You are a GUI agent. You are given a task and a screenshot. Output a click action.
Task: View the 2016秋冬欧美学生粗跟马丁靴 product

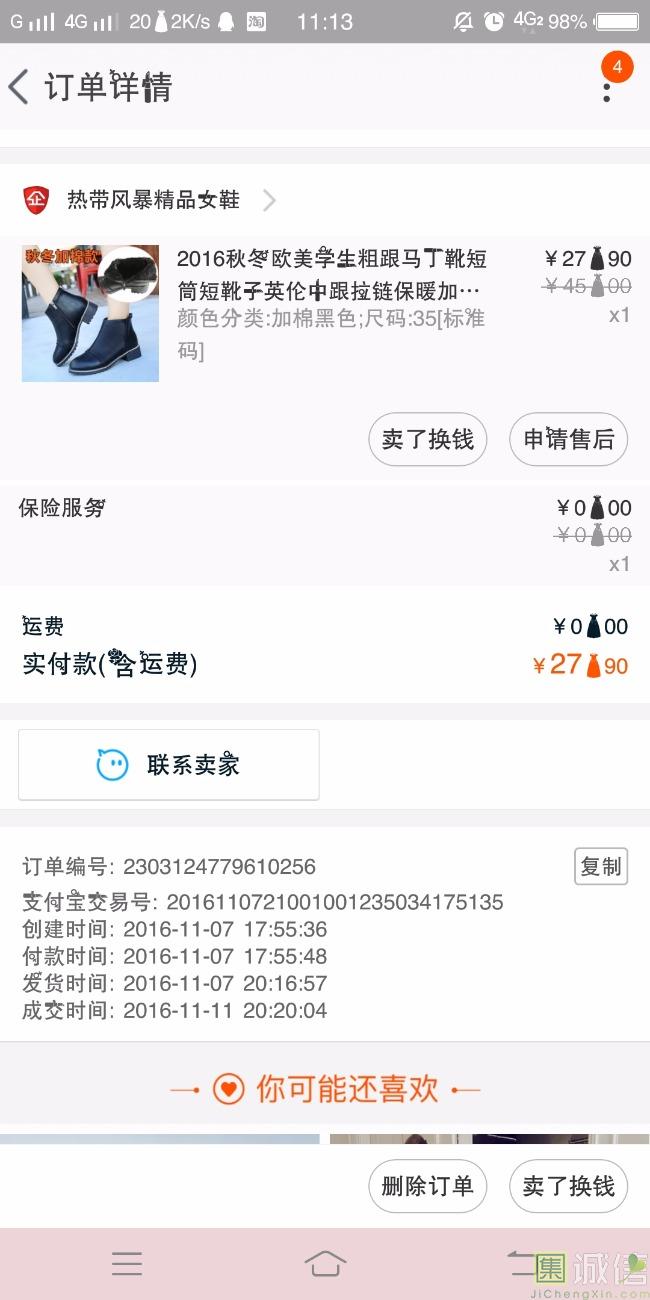[x=330, y=275]
